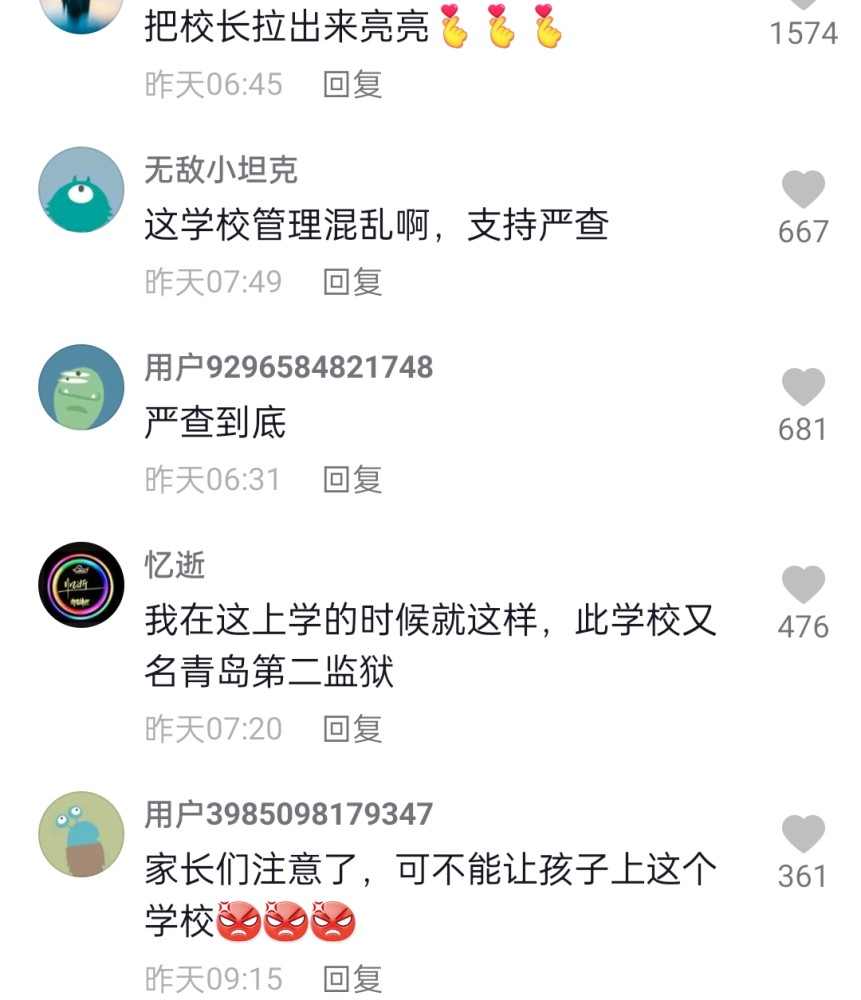Like 无敌小坦克's comment
The image size is (861, 1000).
point(802,190)
